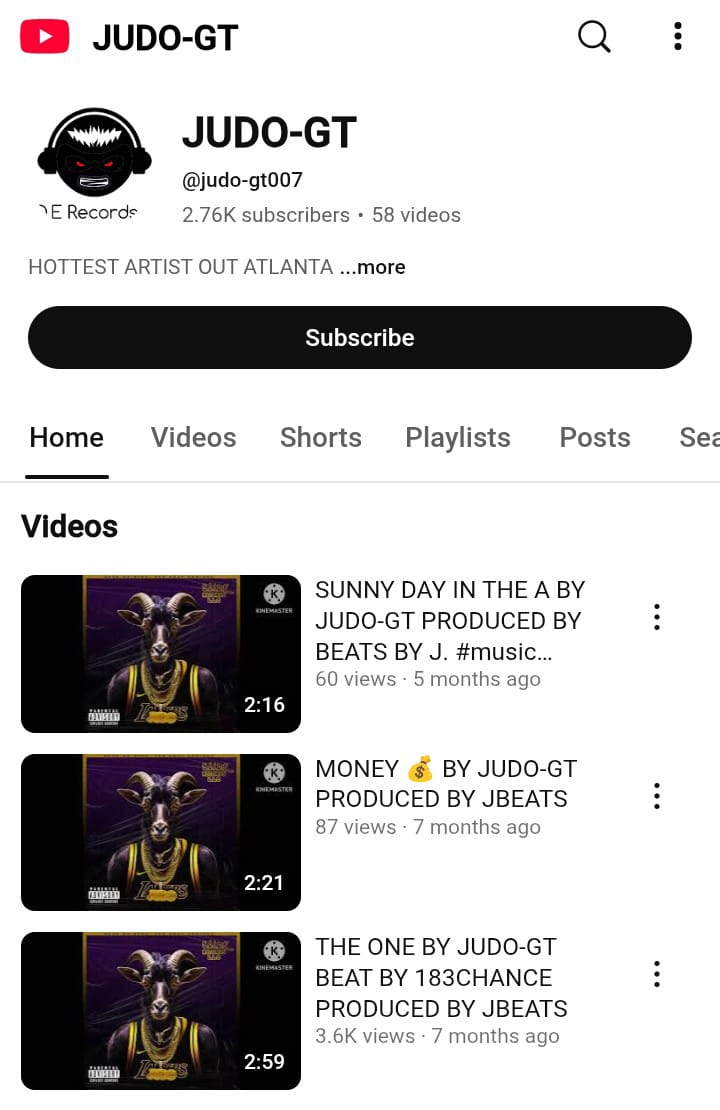The image size is (720, 1110).
Task: Open options for THE ONE video
Action: click(x=656, y=974)
